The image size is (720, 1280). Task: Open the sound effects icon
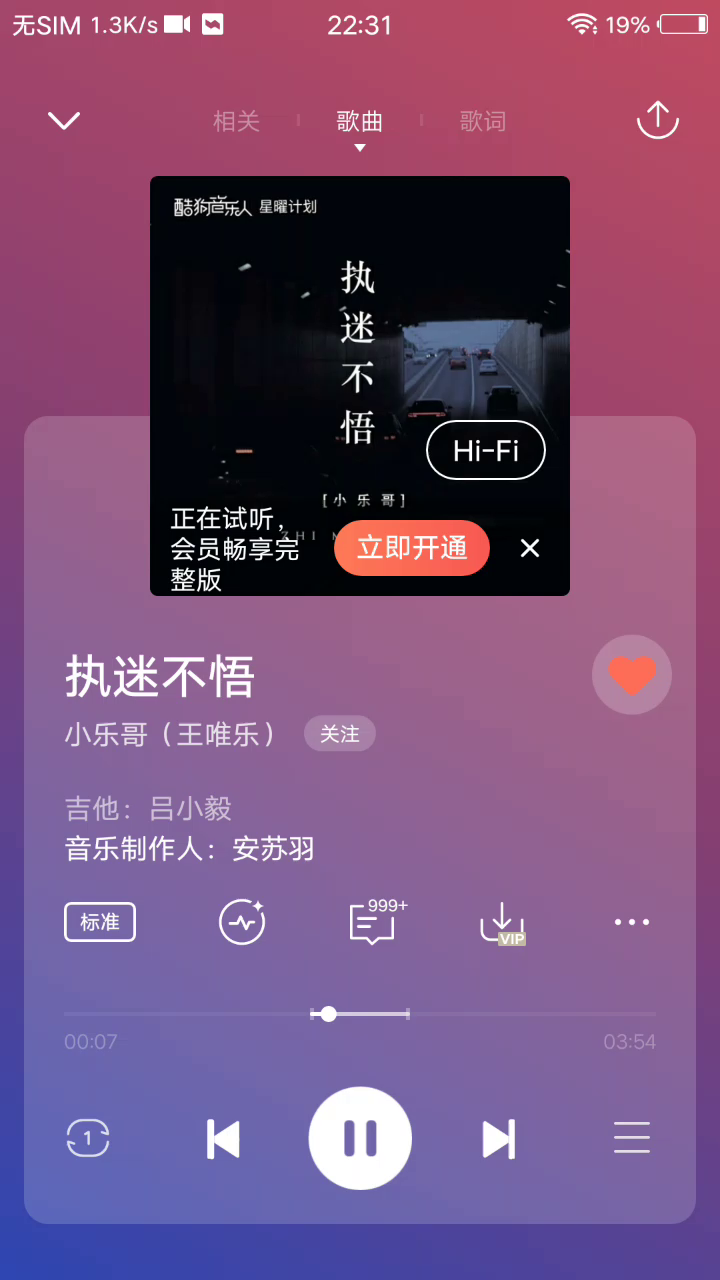pyautogui.click(x=242, y=922)
